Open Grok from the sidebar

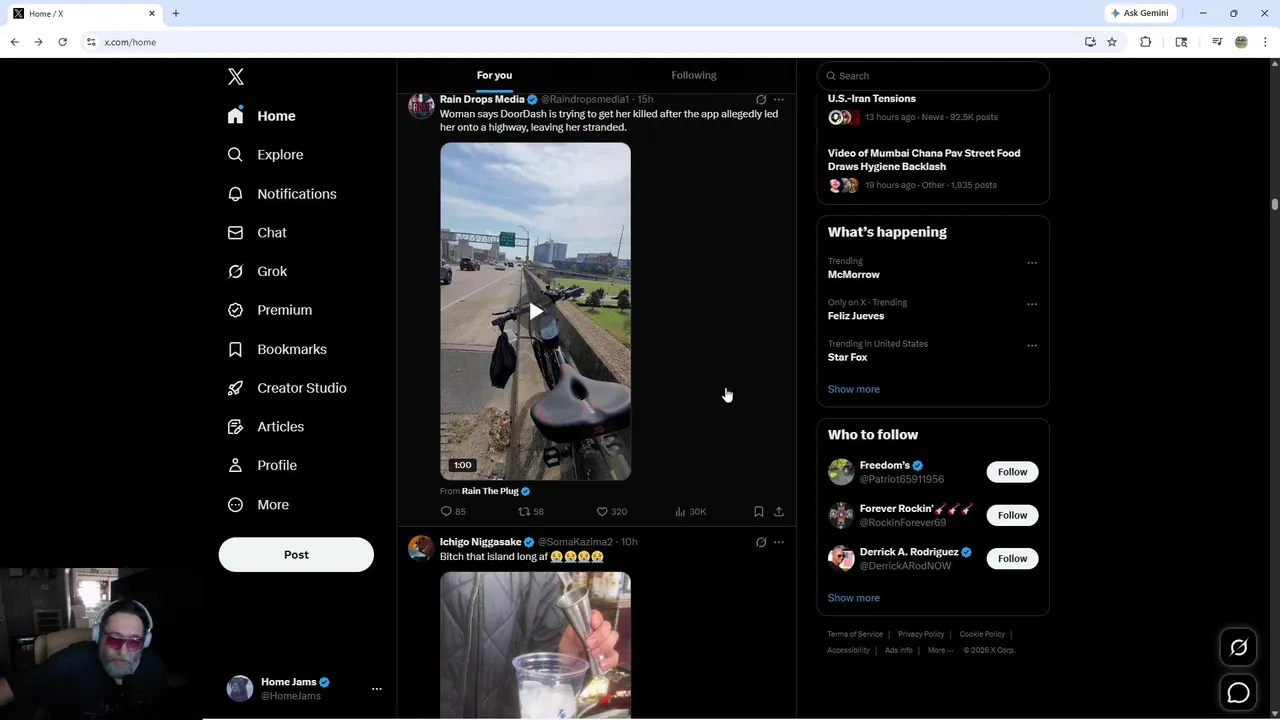click(271, 272)
